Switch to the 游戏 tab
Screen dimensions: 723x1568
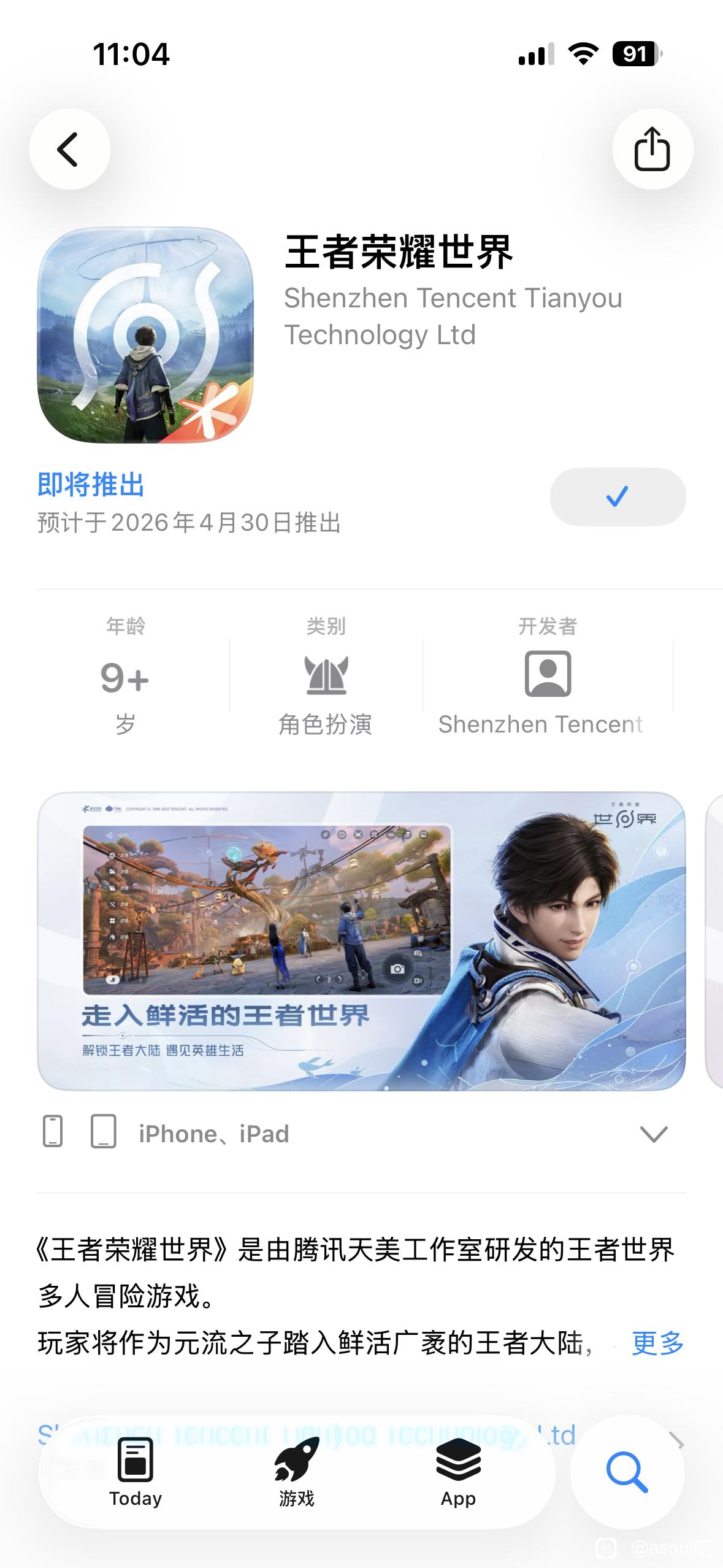[297, 1472]
